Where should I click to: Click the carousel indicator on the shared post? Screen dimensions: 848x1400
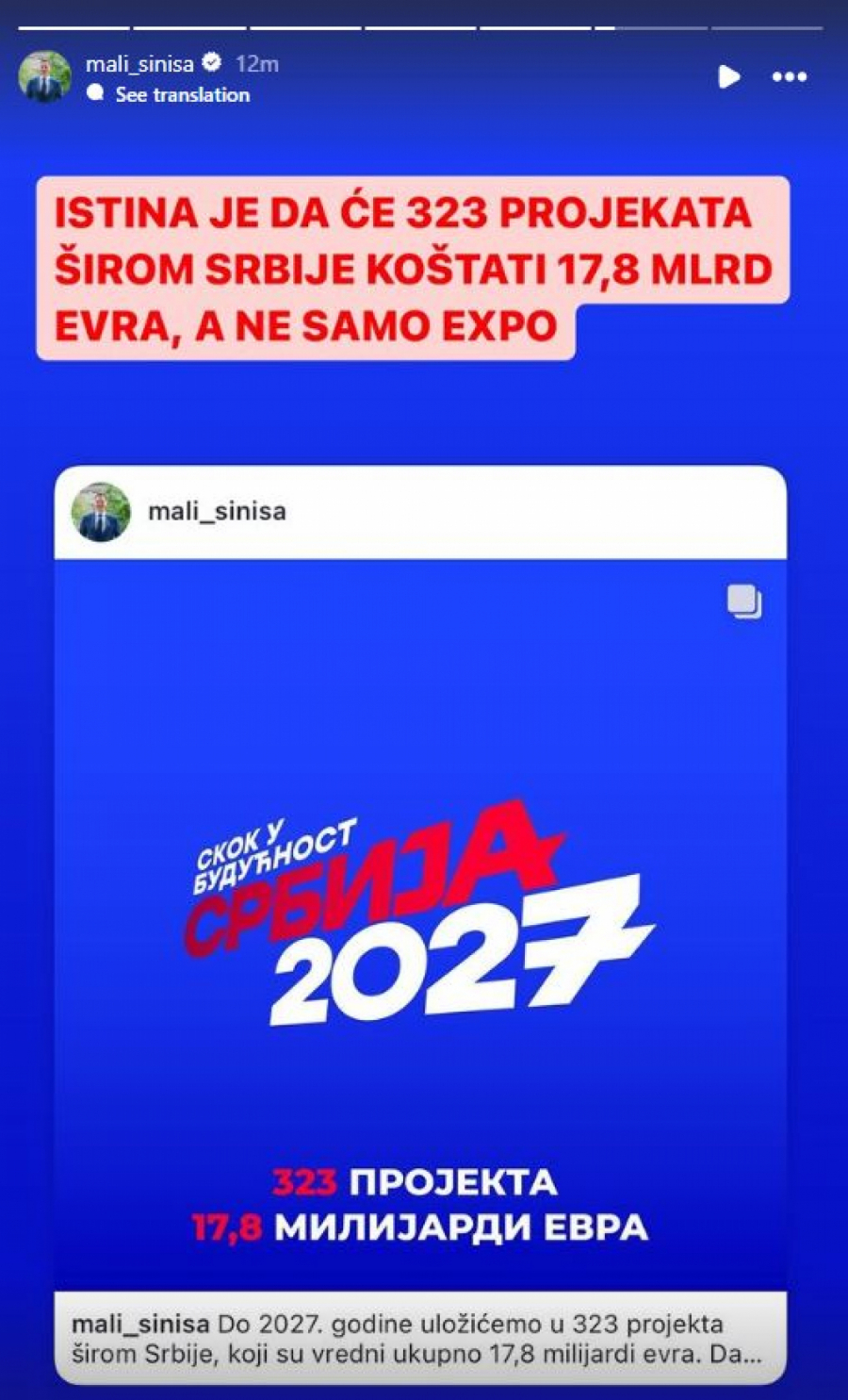(x=744, y=601)
